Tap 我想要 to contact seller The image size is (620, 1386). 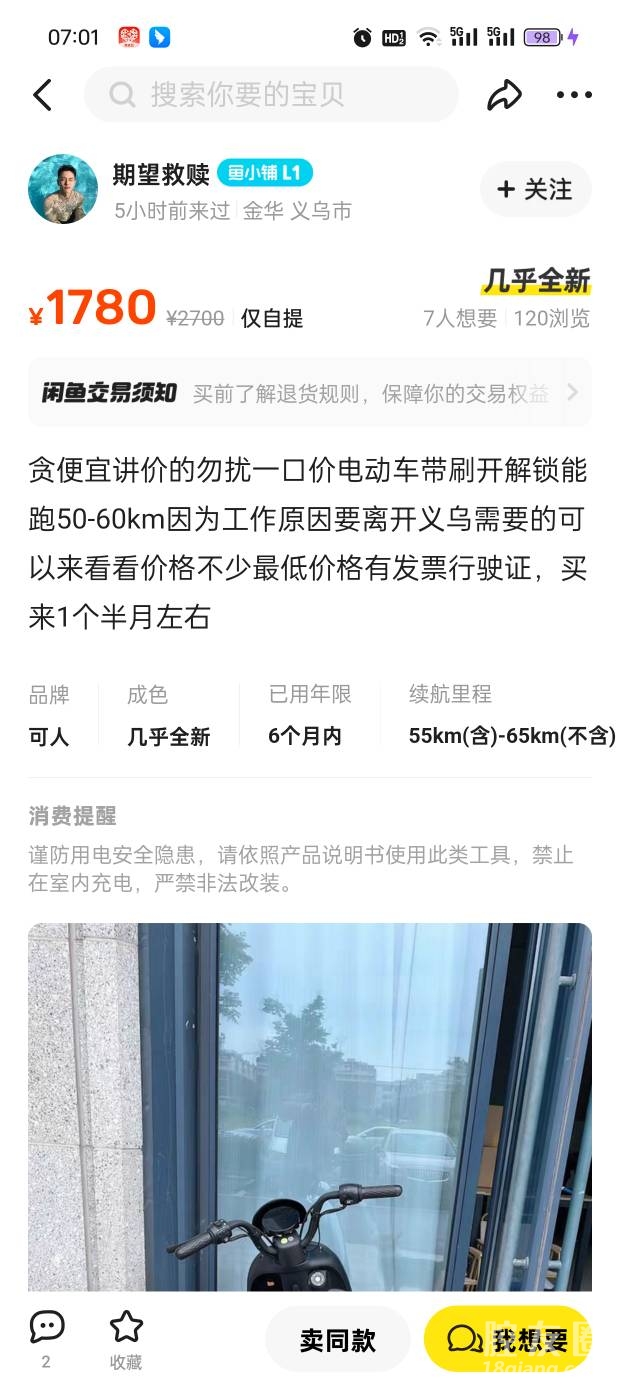507,1340
